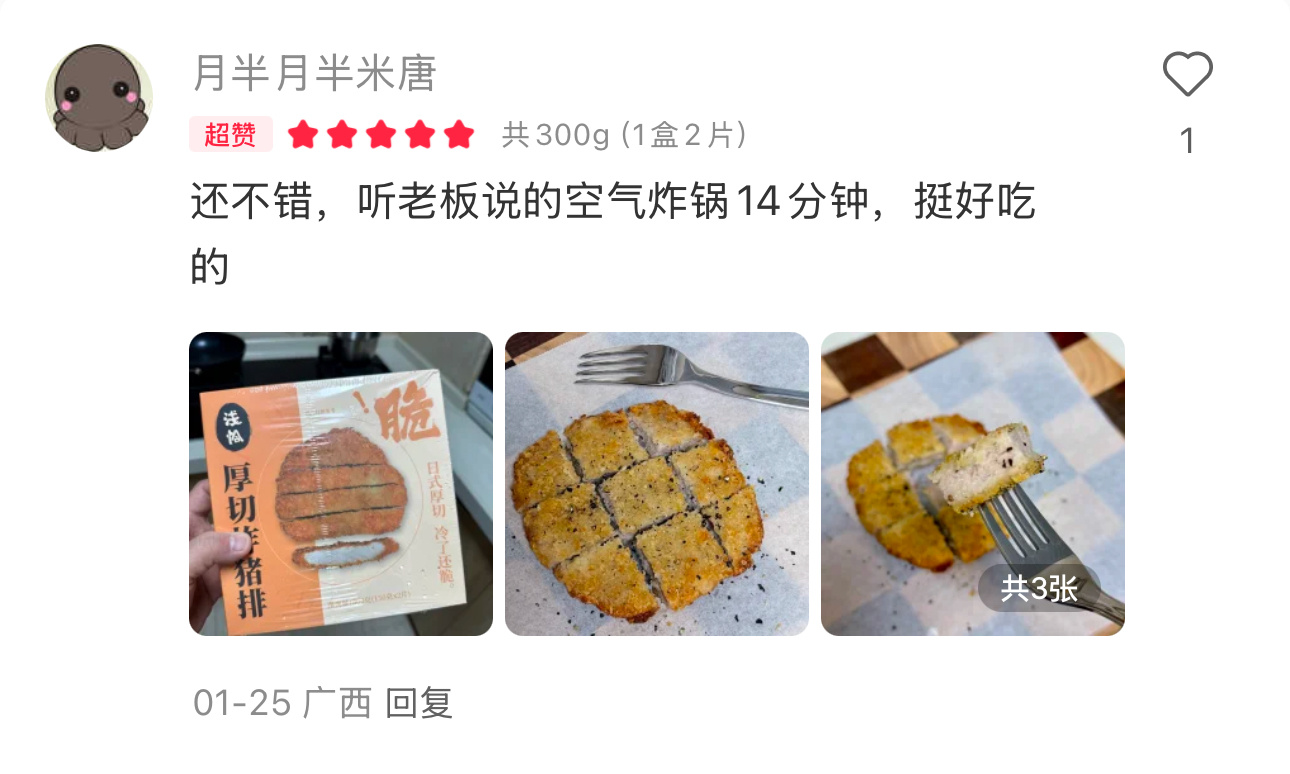Image resolution: width=1290 pixels, height=774 pixels.
Task: Tap 回复 to reply to this review
Action: pyautogui.click(x=419, y=703)
